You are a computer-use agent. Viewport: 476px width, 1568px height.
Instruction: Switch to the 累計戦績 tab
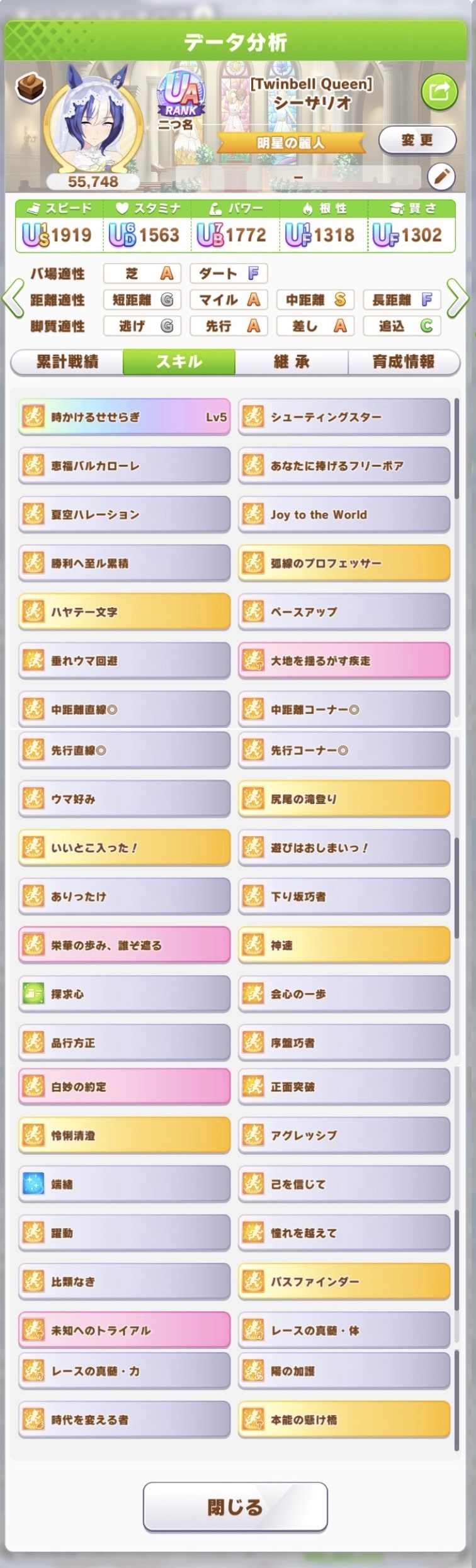67,362
